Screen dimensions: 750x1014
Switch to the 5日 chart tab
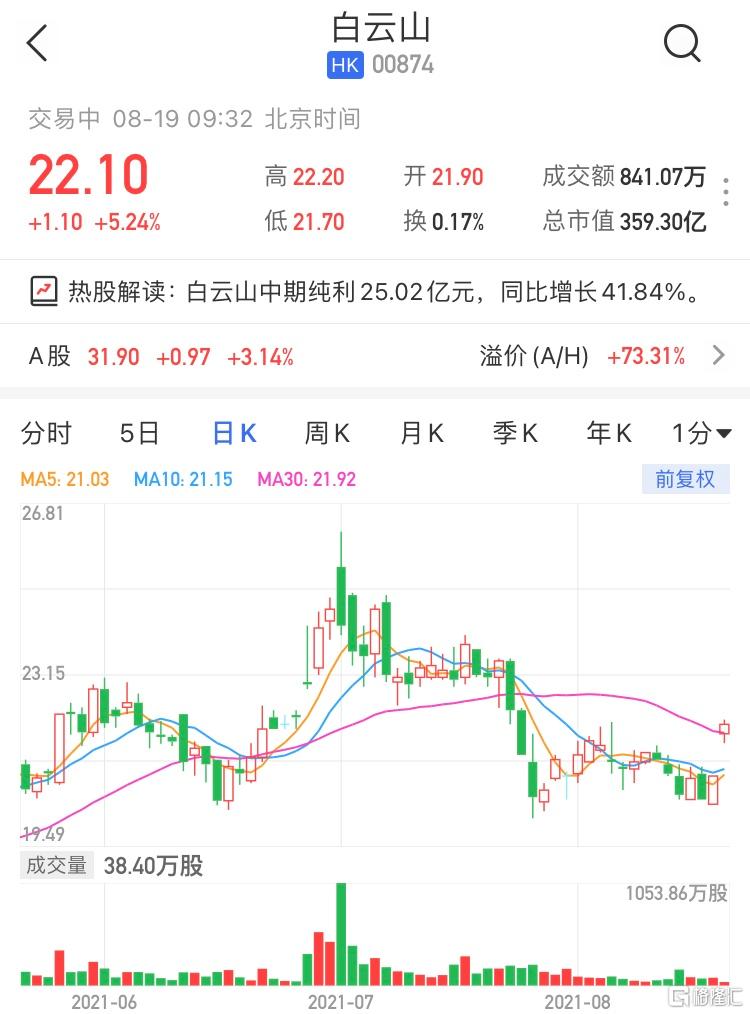click(139, 433)
